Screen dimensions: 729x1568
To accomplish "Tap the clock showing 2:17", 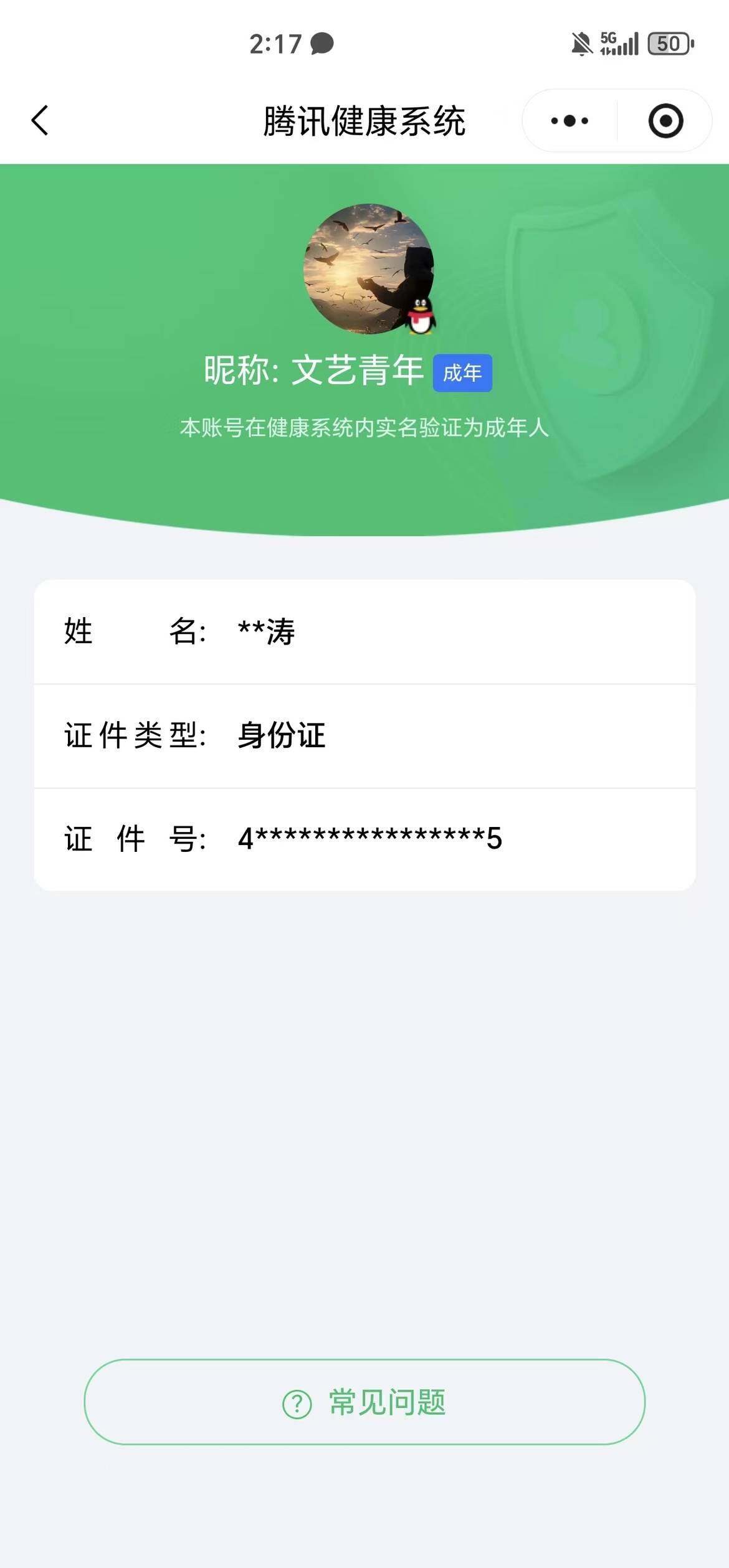I will click(274, 44).
